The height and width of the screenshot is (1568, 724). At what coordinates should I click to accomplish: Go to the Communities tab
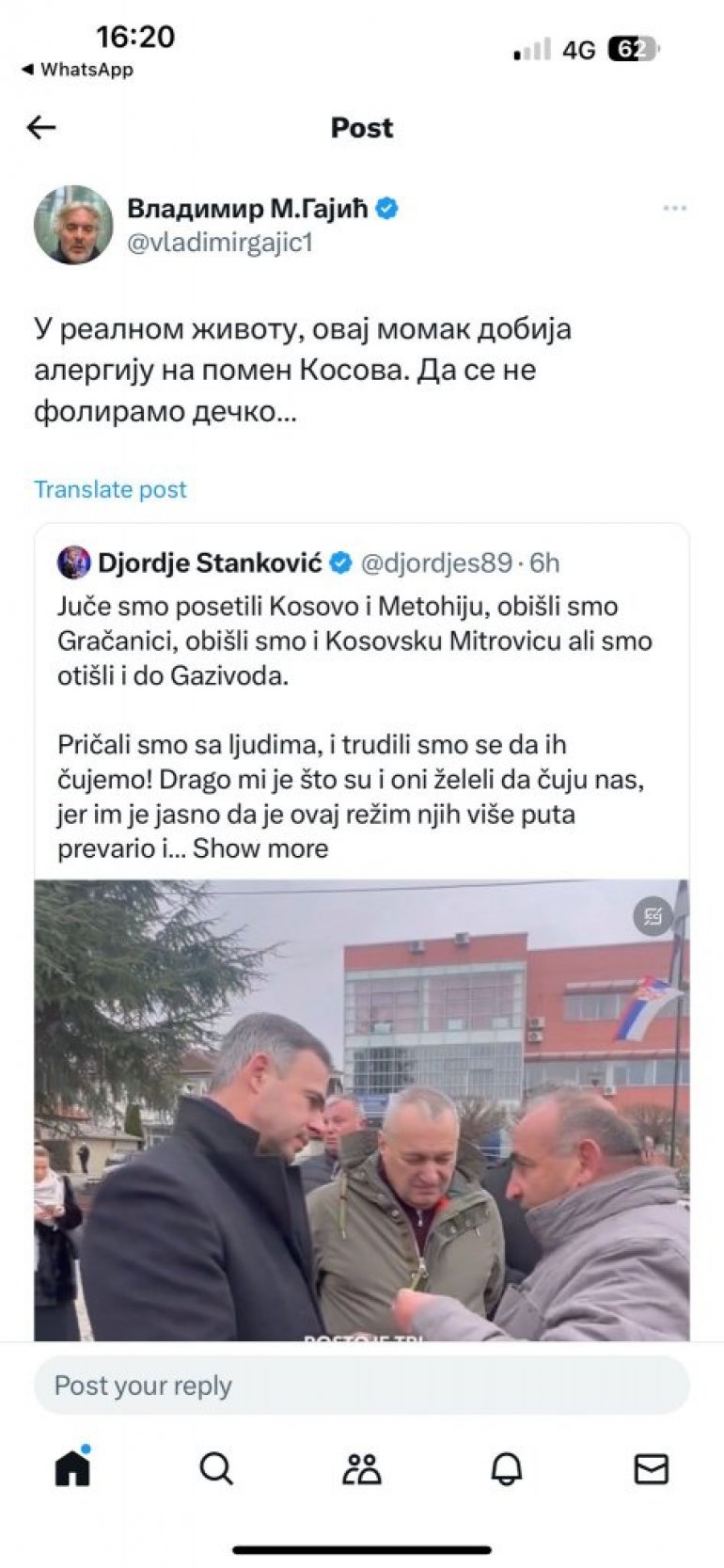pyautogui.click(x=362, y=1468)
